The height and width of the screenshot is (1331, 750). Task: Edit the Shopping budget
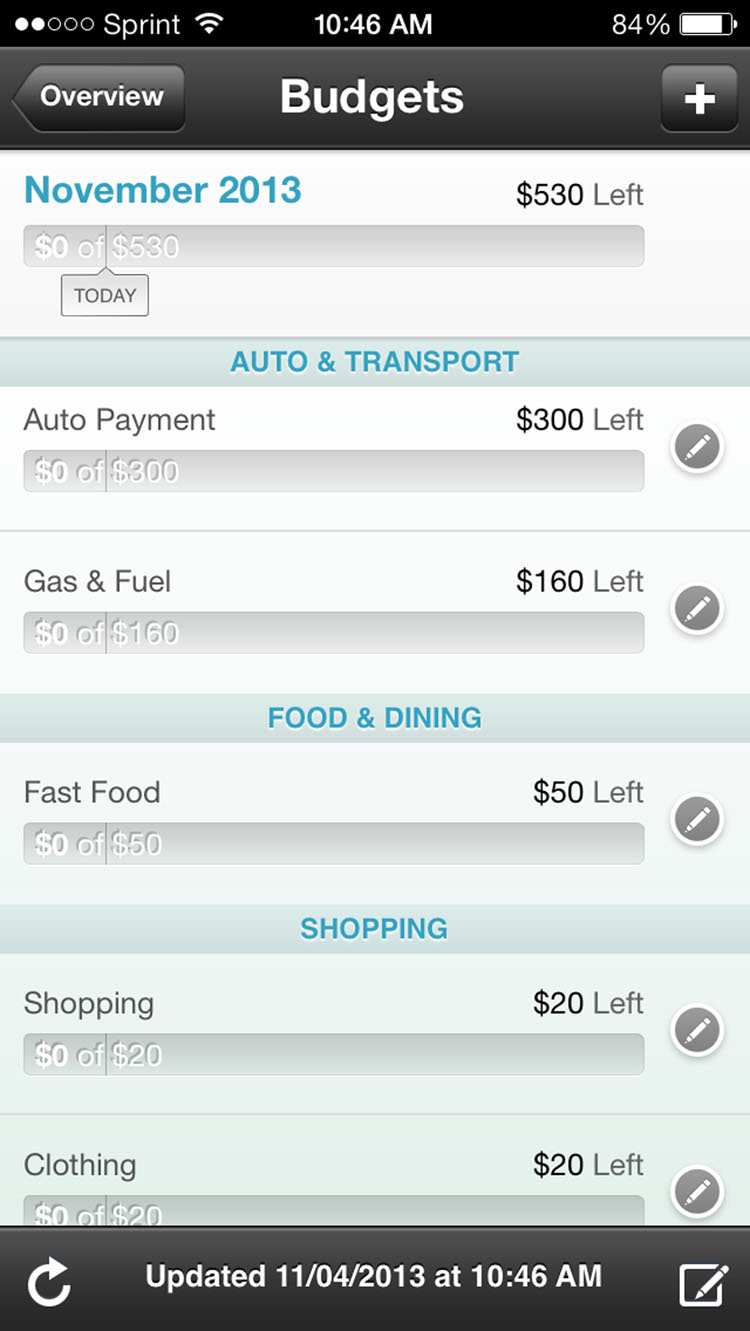(x=697, y=1030)
